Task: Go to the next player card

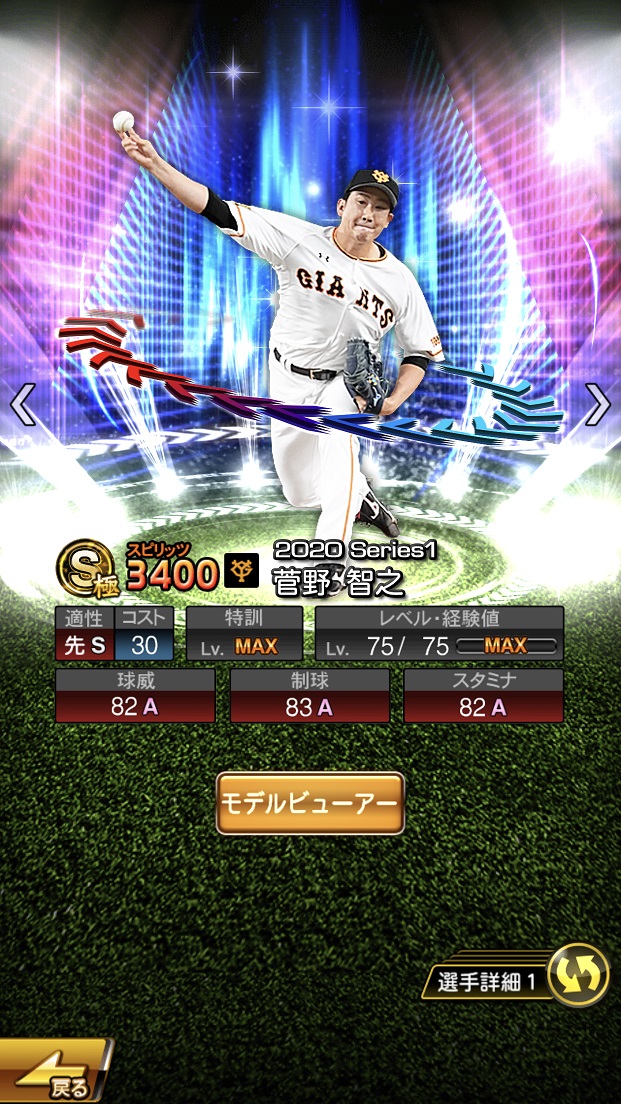Action: [597, 404]
